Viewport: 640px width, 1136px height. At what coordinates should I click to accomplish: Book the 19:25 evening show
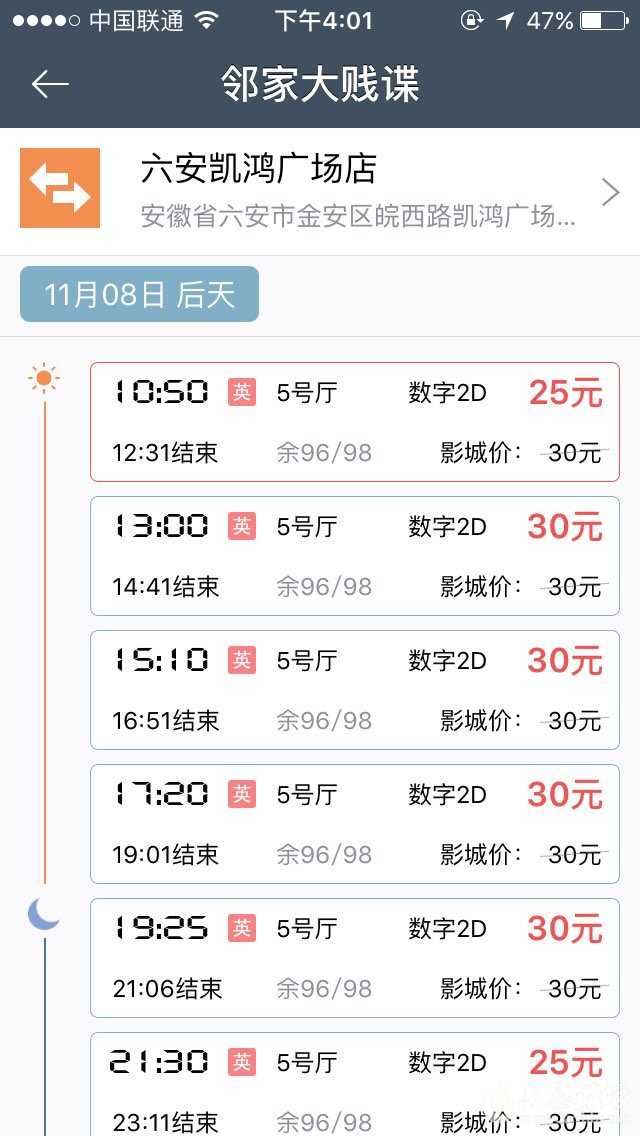[354, 957]
